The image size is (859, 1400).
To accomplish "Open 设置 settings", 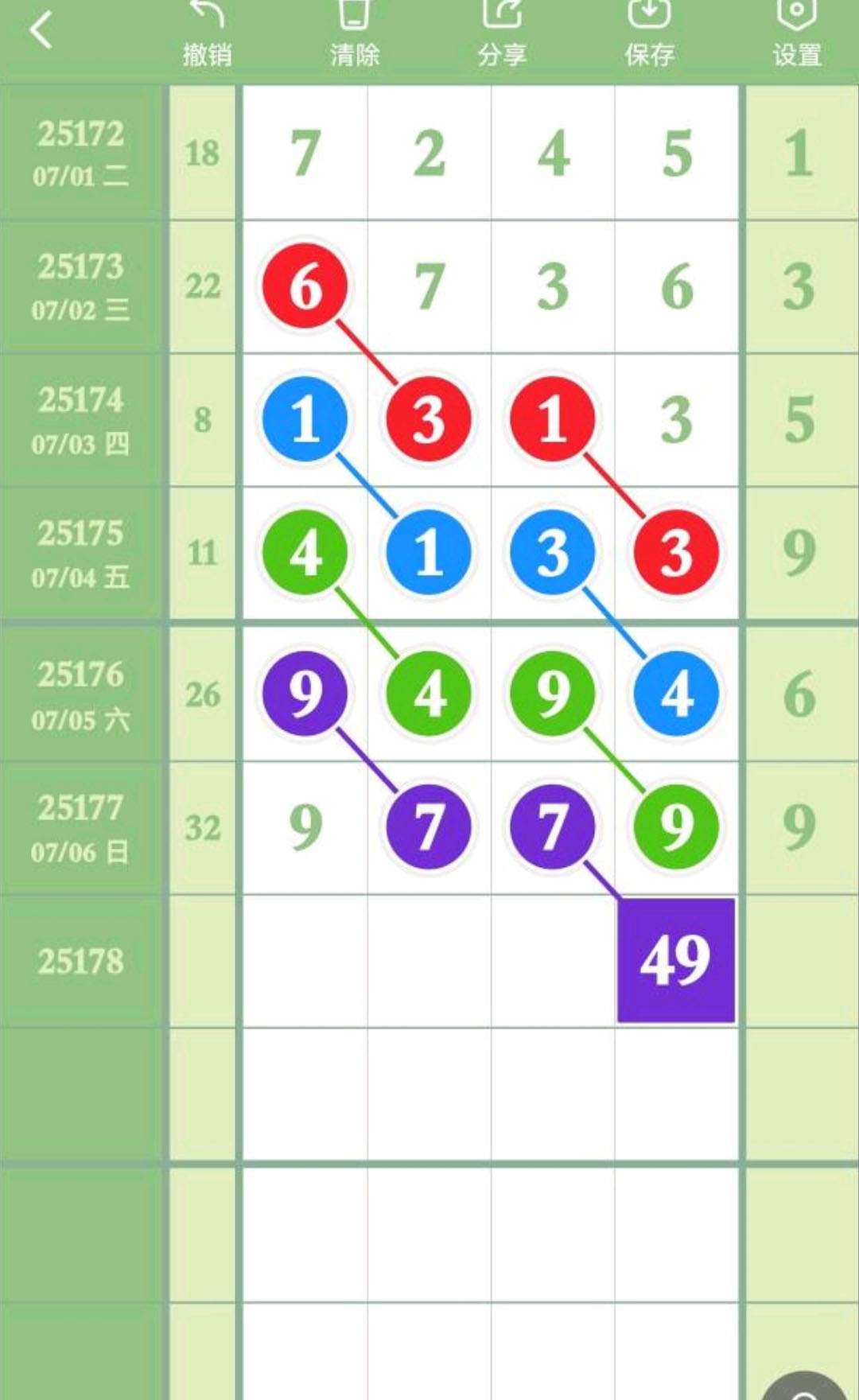I will pyautogui.click(x=797, y=35).
